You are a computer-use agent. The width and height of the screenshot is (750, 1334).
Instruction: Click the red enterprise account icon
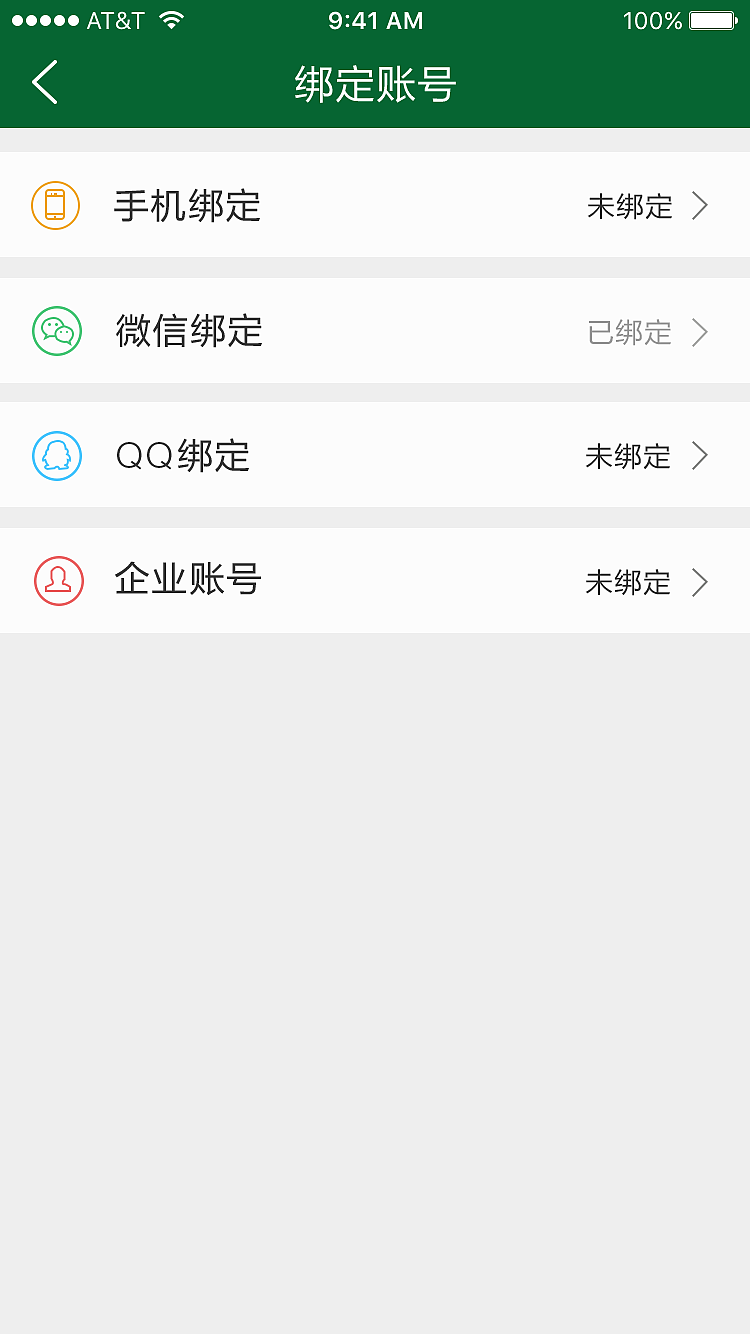[x=57, y=581]
